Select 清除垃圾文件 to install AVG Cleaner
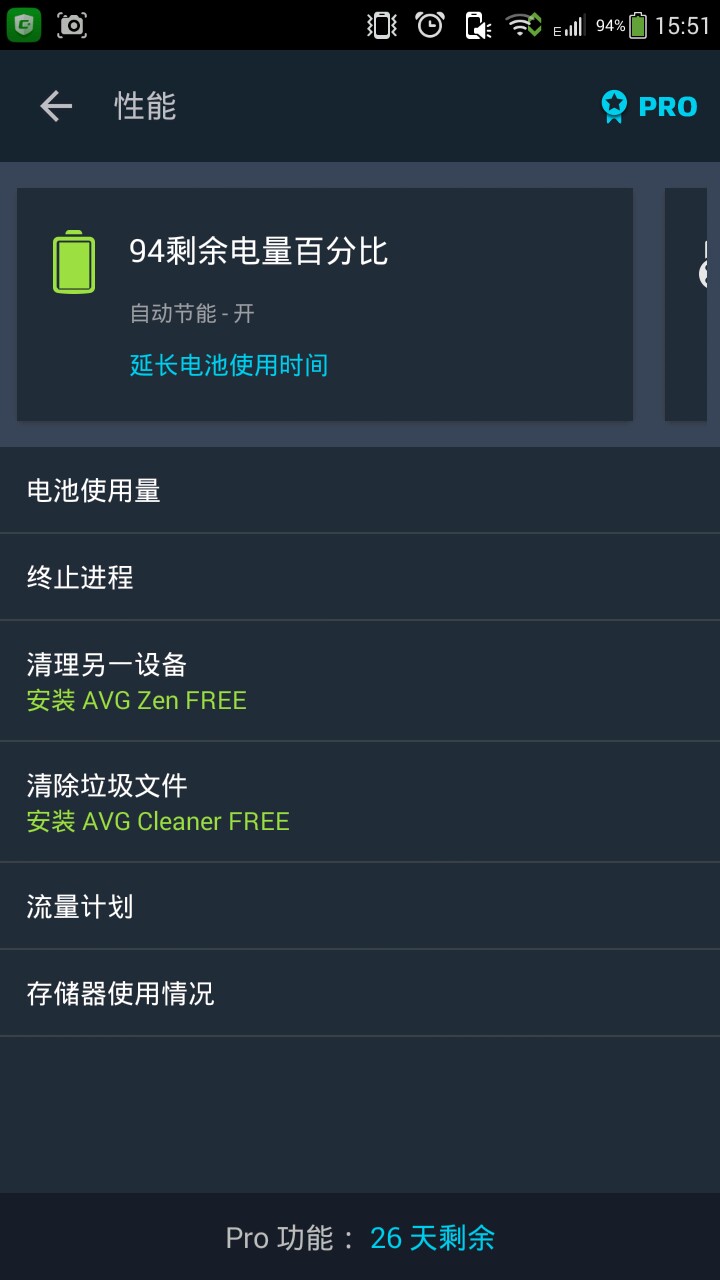 click(x=360, y=802)
